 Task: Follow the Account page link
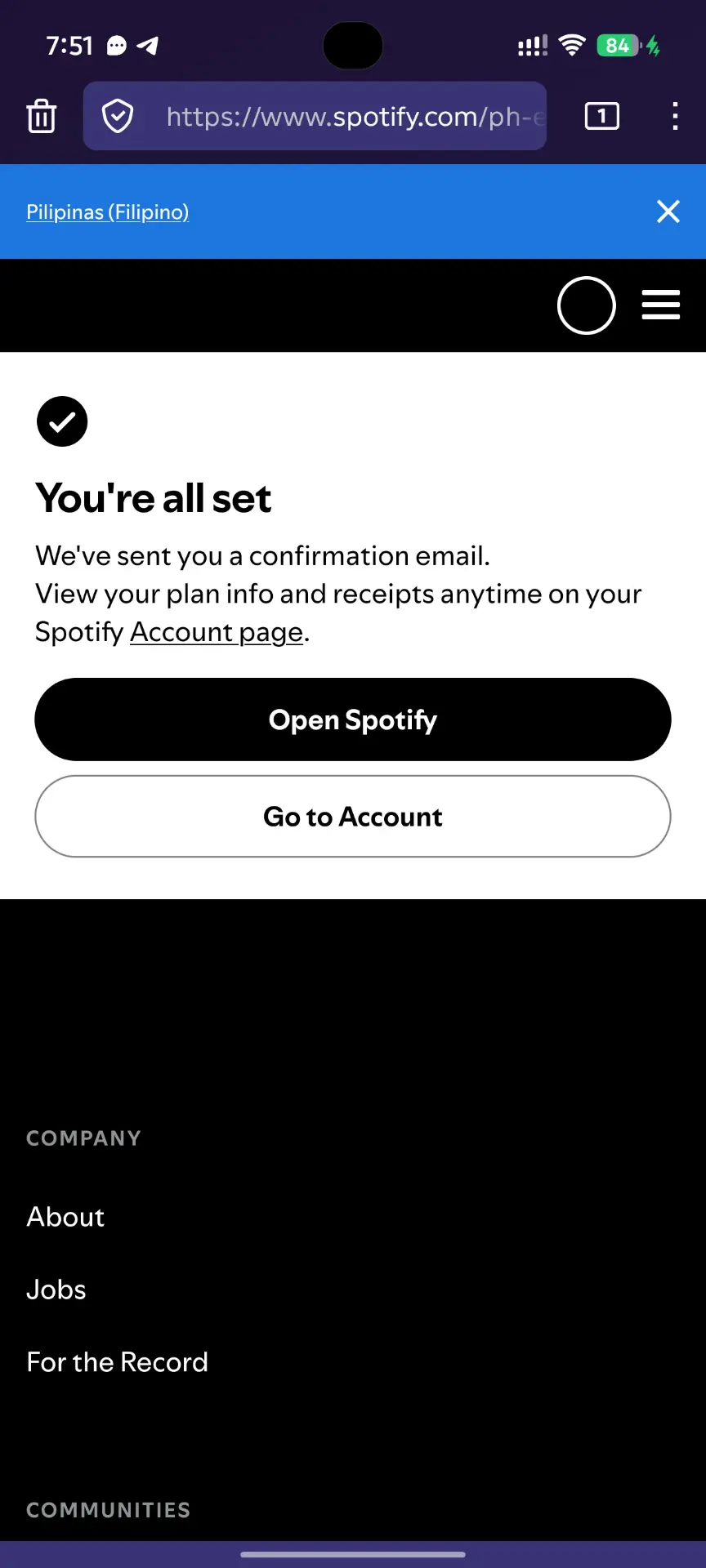[x=217, y=632]
